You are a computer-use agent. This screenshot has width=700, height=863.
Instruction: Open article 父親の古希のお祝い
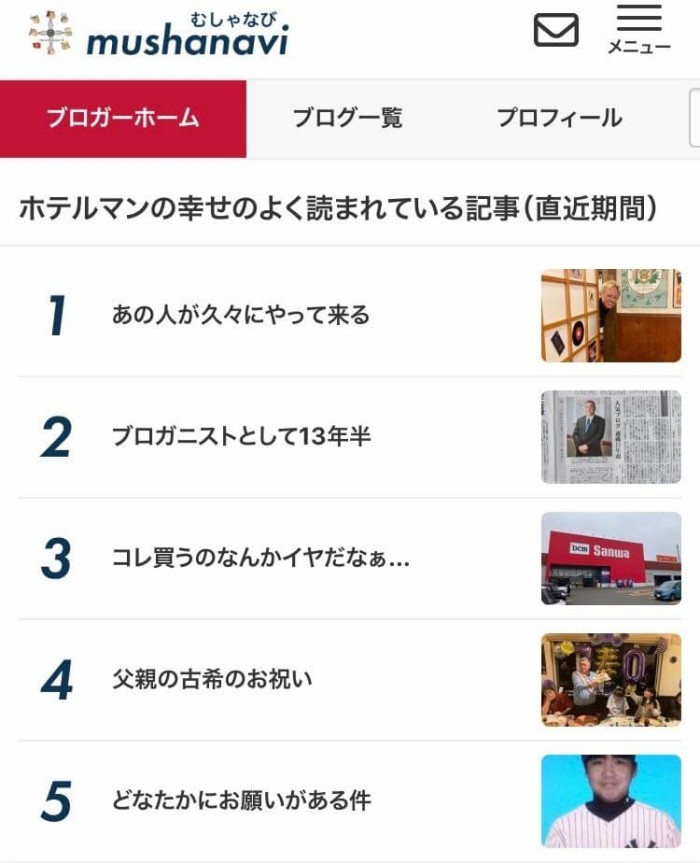212,680
